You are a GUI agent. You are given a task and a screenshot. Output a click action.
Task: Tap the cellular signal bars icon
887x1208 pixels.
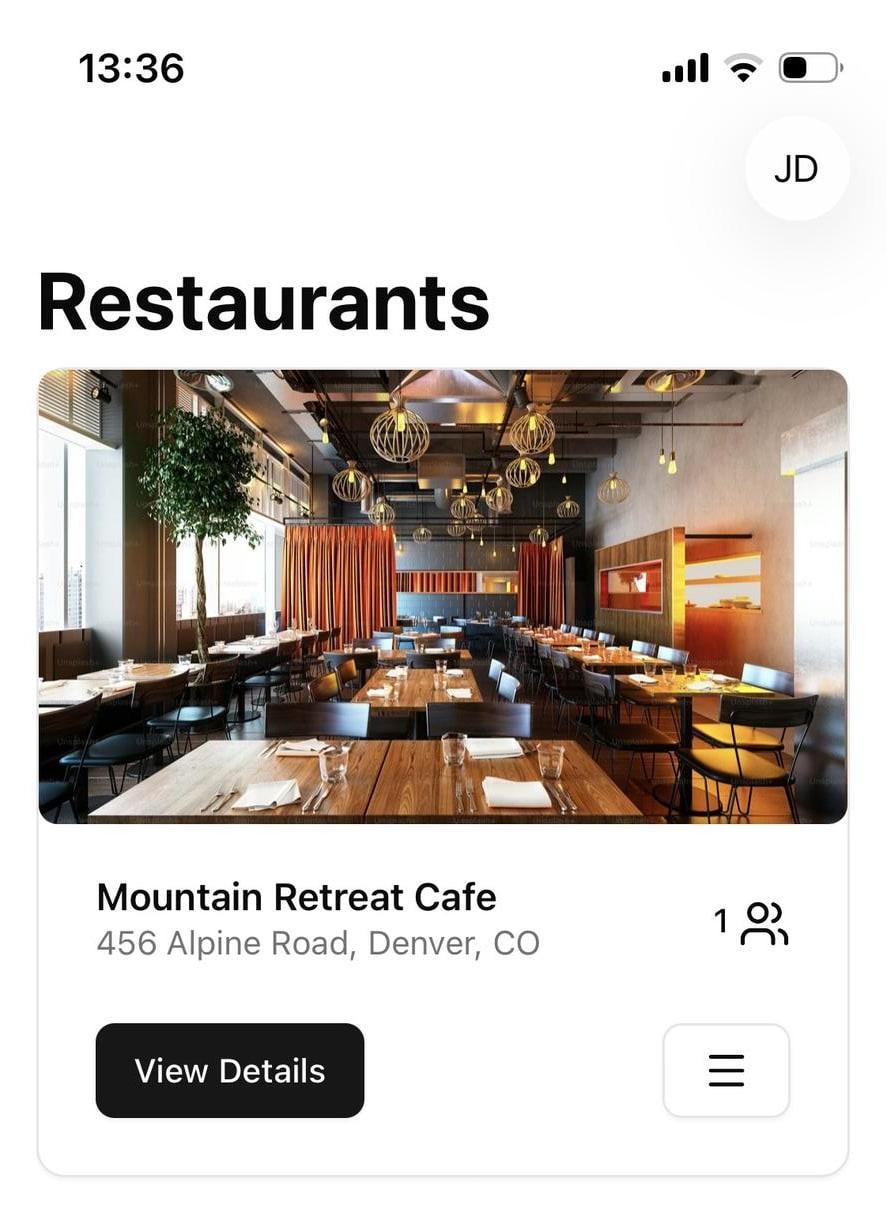(x=684, y=66)
